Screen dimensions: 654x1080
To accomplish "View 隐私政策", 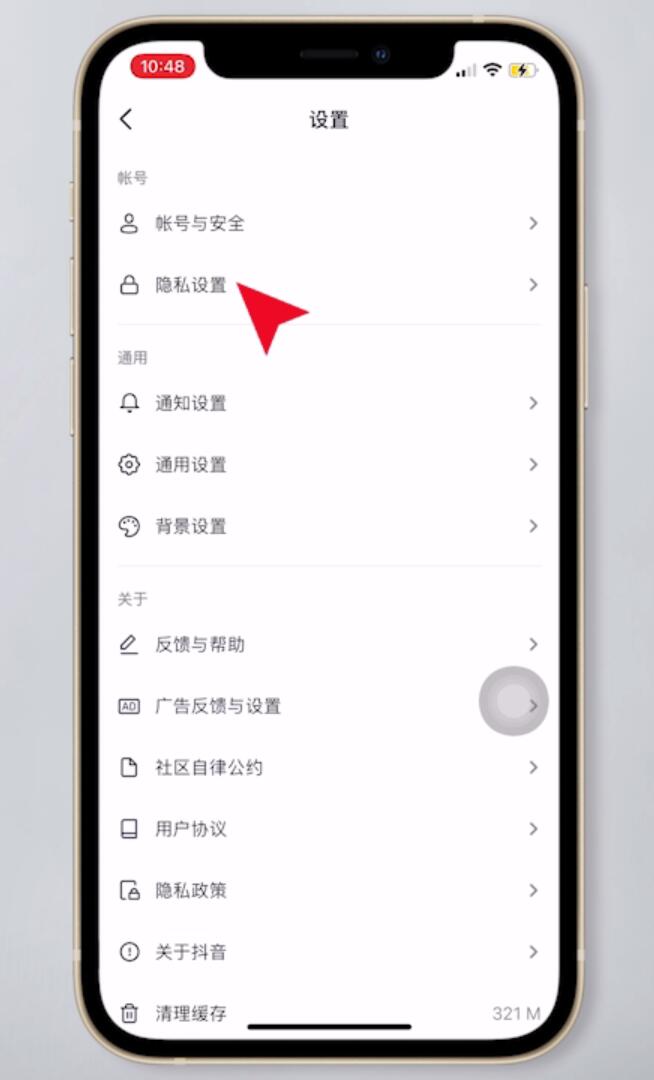I will click(x=329, y=891).
